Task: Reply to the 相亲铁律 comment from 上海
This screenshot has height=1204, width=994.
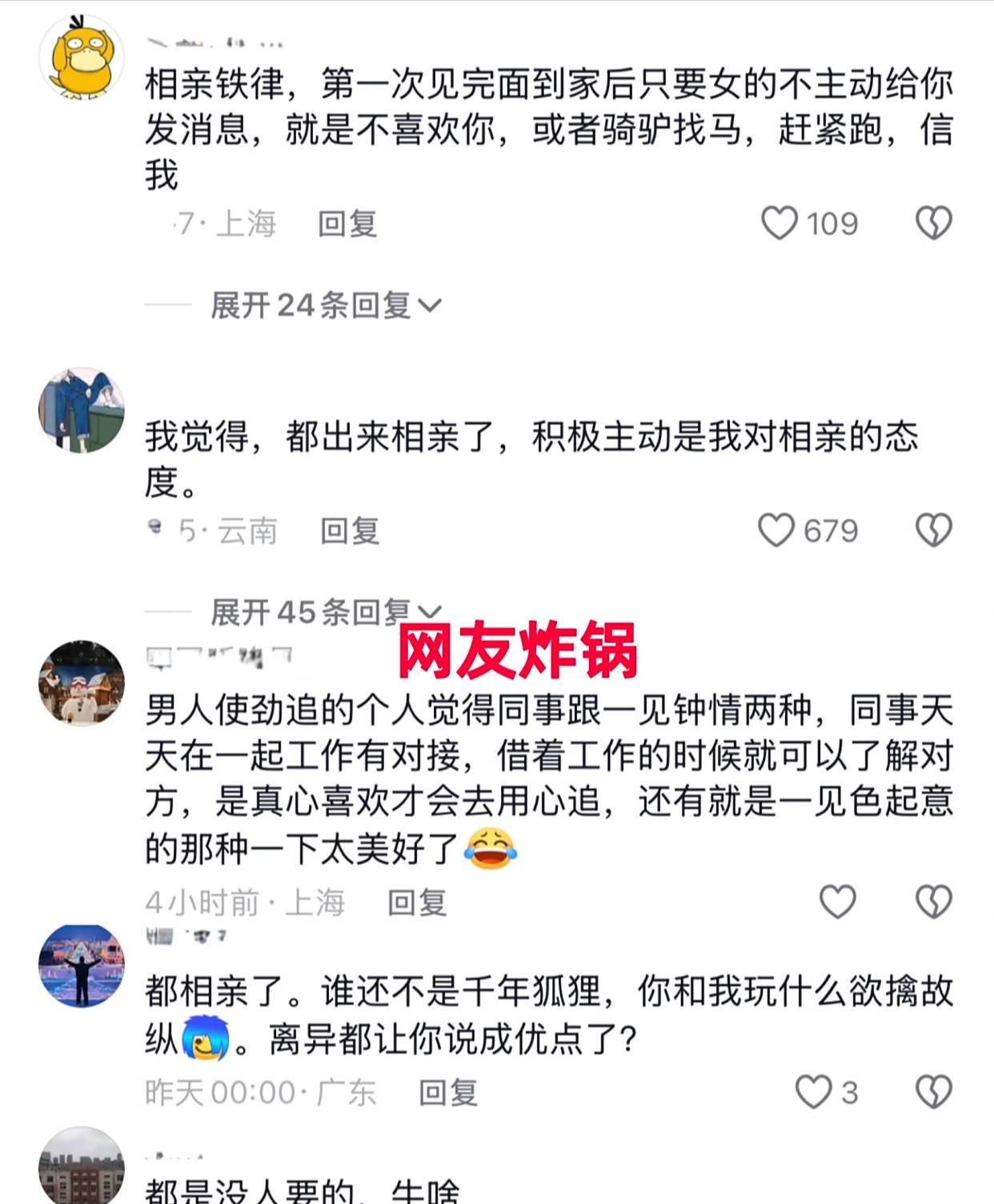Action: pos(347,224)
